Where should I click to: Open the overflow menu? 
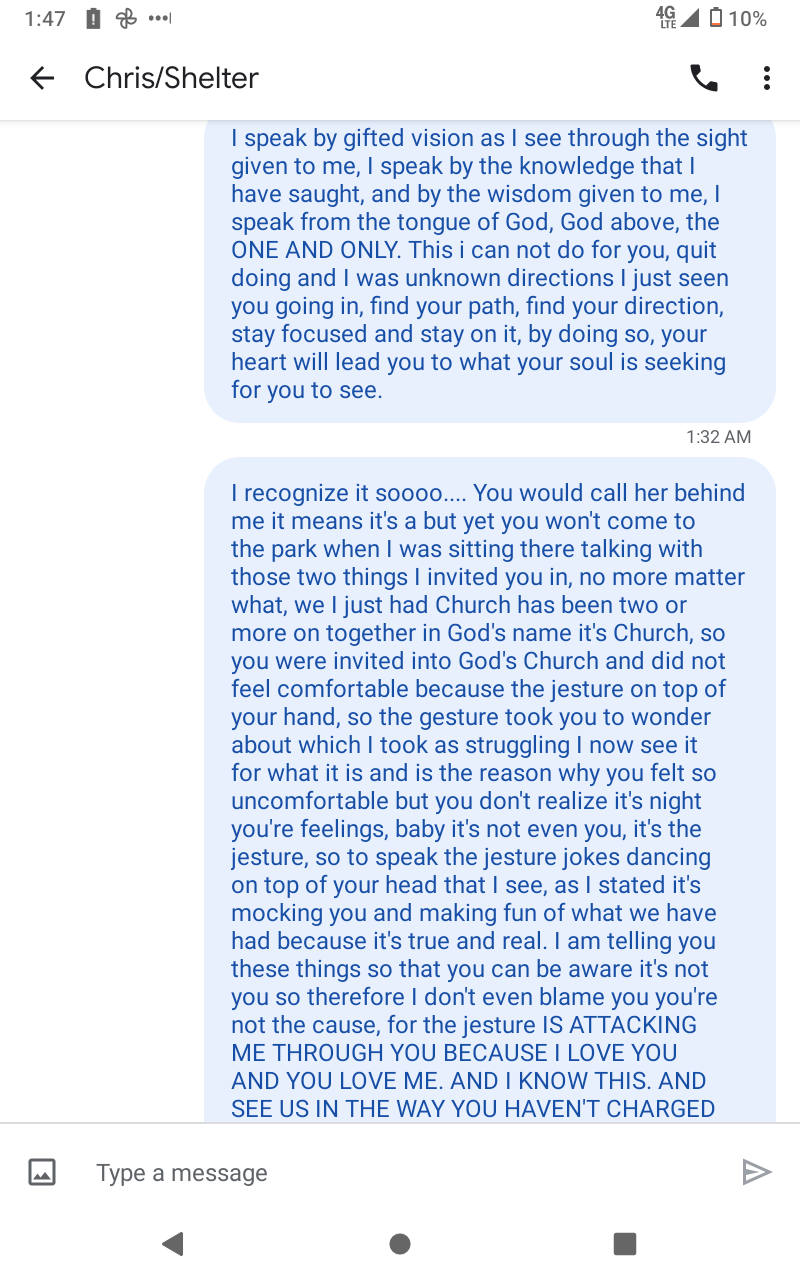pos(766,78)
